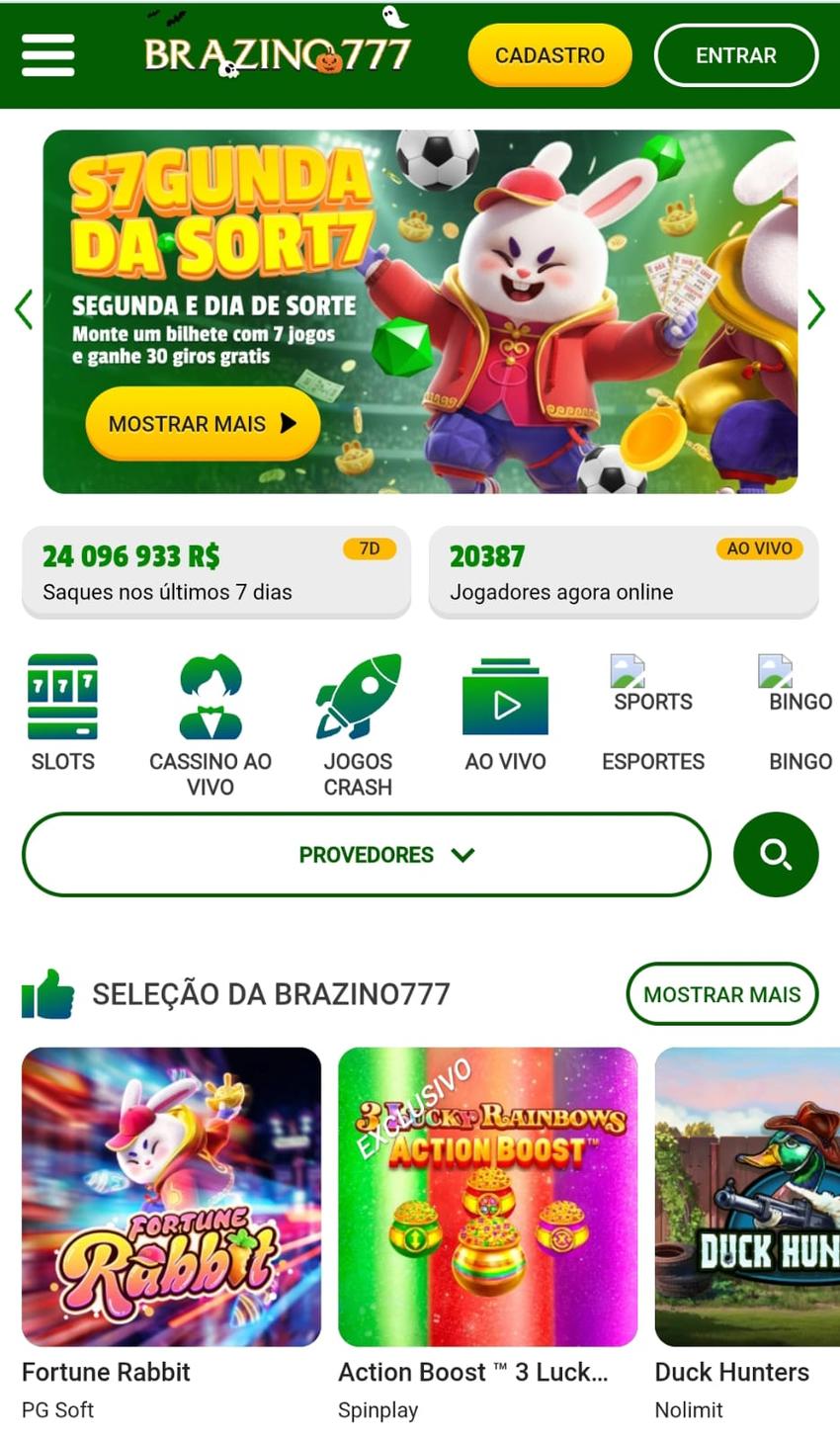
Task: Click the ENTRAR login button
Action: tap(735, 55)
